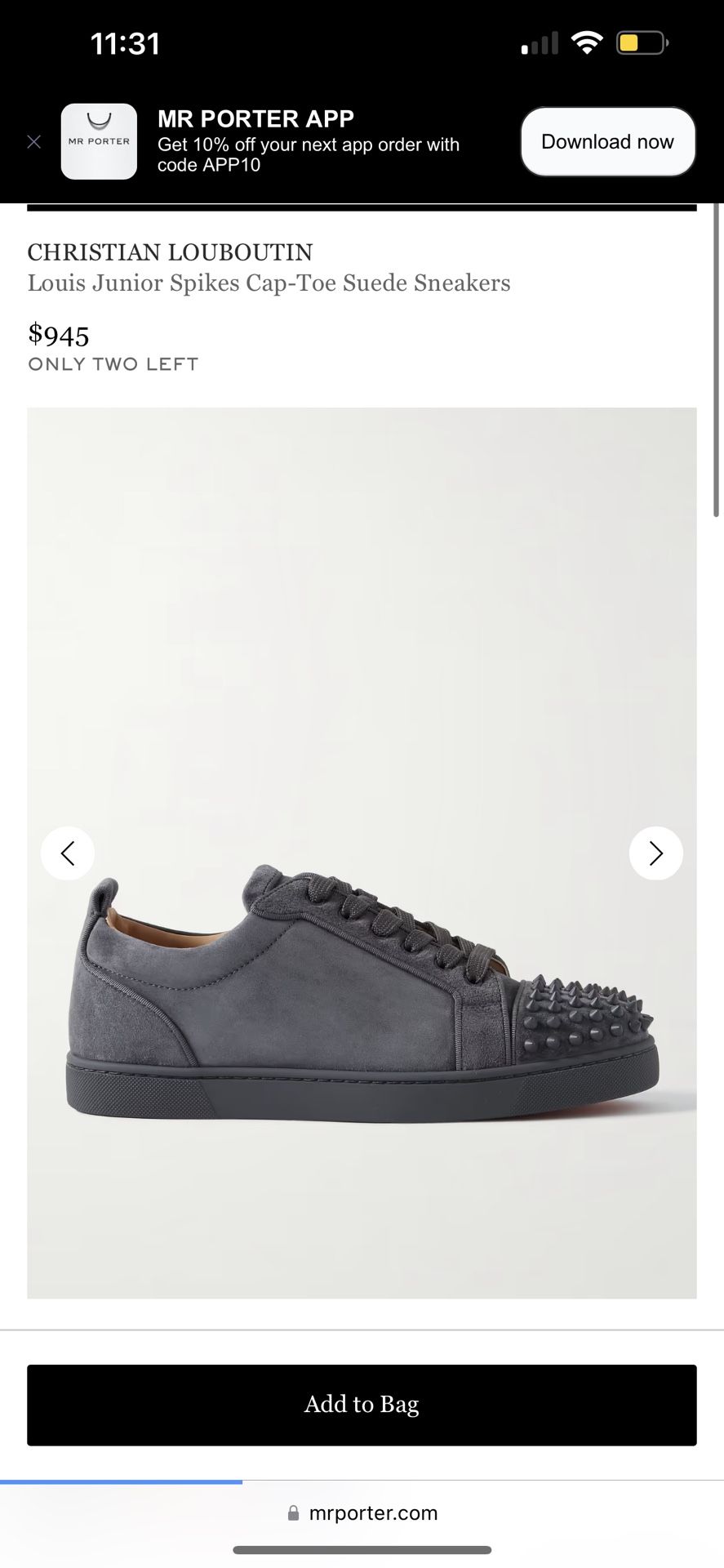Show the previous product photo

coord(68,853)
